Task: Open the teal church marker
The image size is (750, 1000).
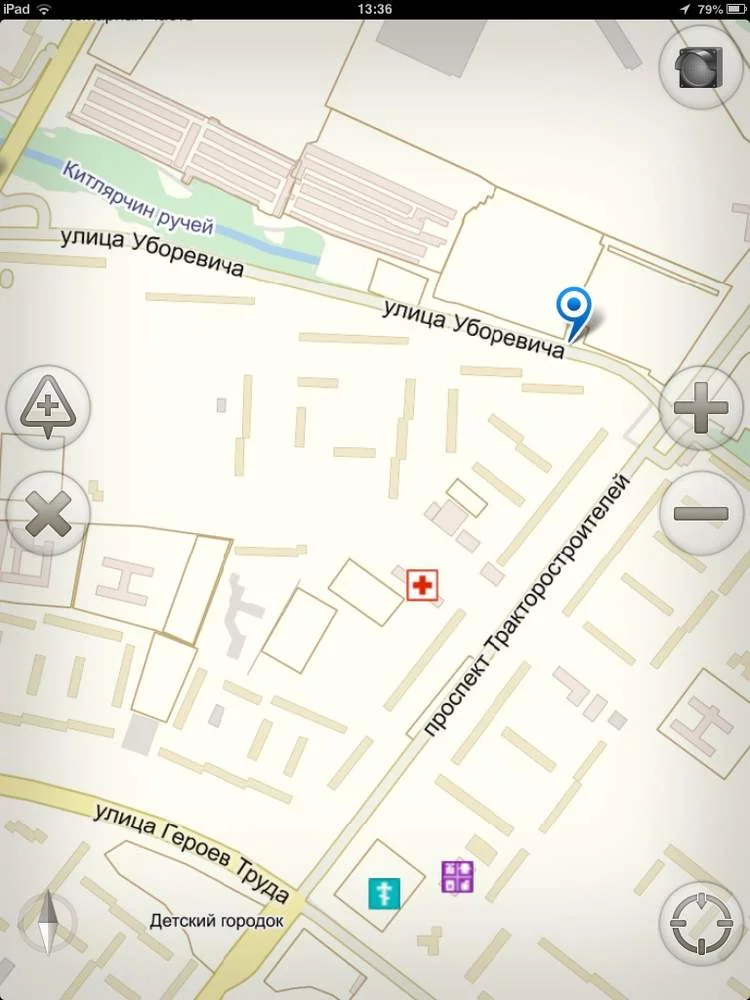Action: click(384, 892)
